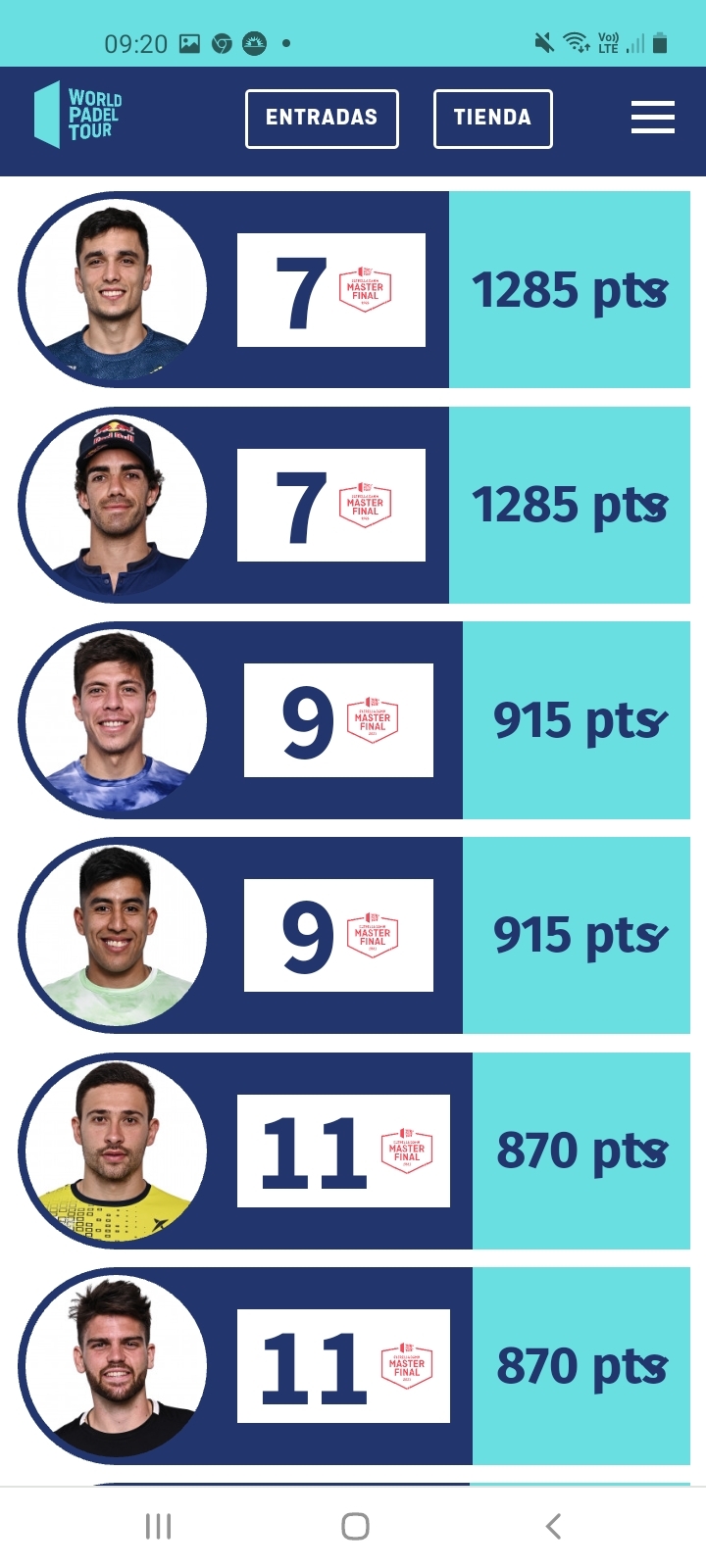Open recent apps from navigation bar
The image size is (706, 1568).
coord(158,1526)
